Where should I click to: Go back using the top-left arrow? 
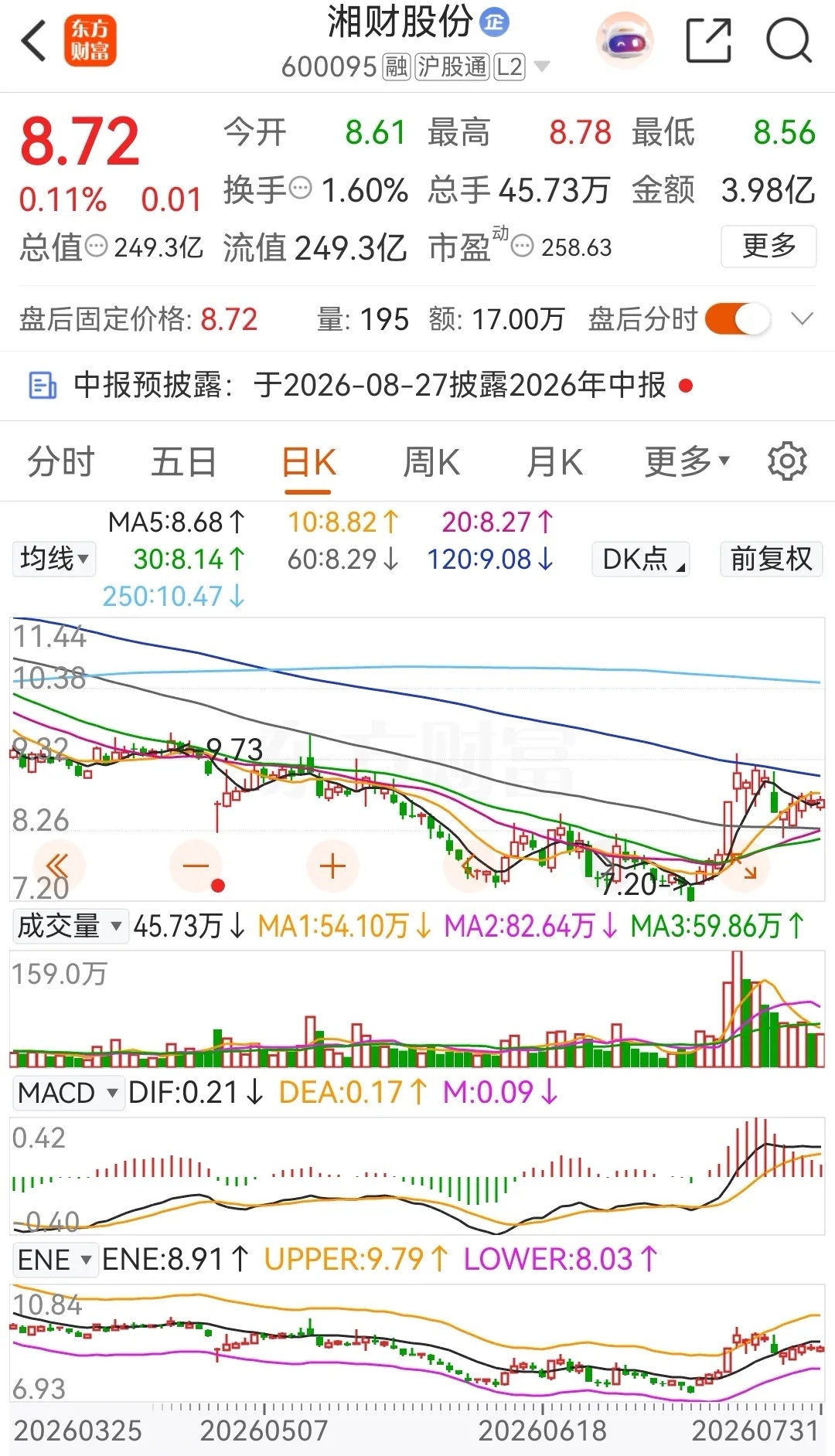click(x=34, y=41)
